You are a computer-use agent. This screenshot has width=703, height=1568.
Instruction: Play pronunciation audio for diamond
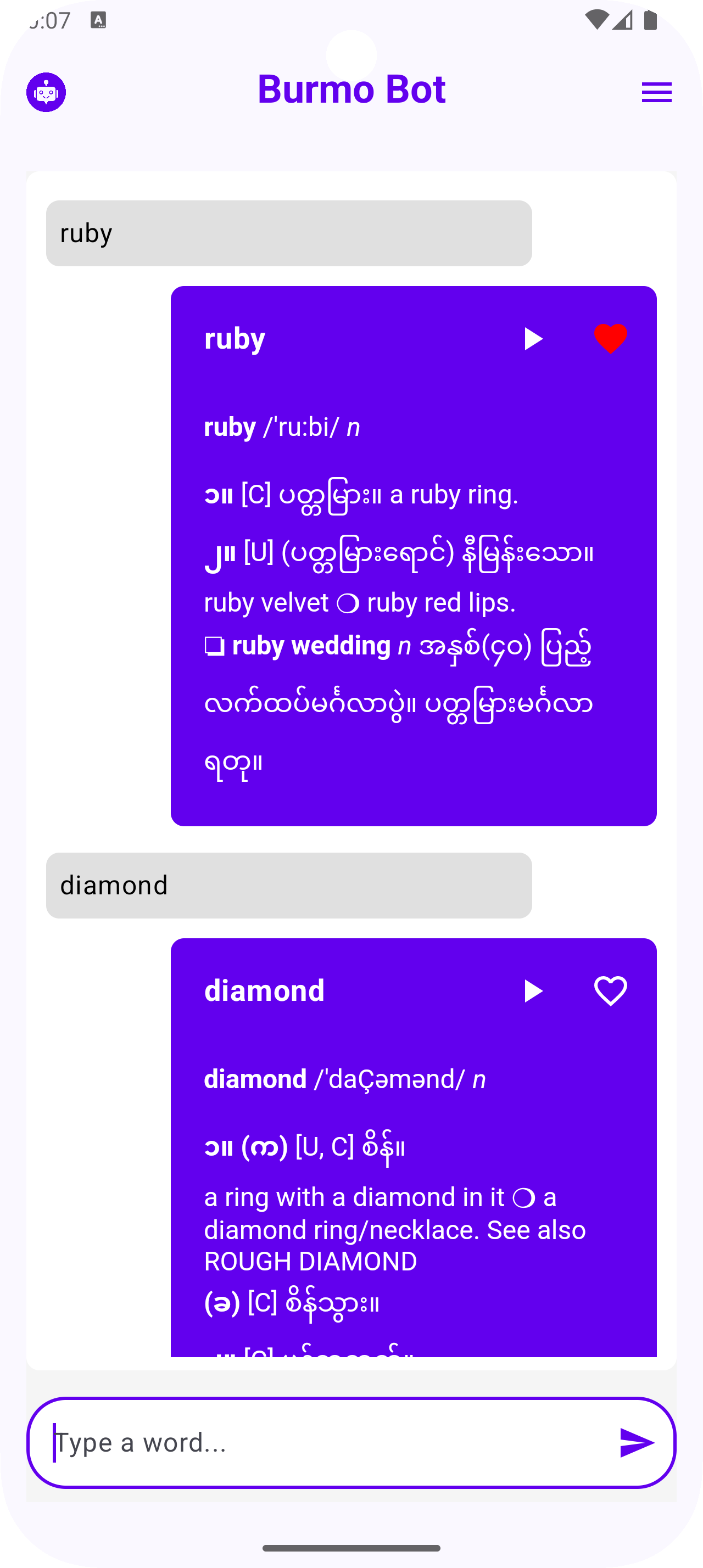tap(533, 990)
